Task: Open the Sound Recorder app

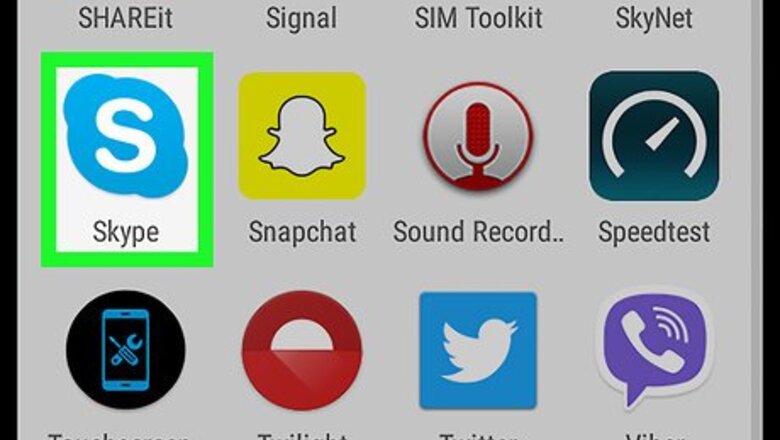Action: pyautogui.click(x=478, y=136)
